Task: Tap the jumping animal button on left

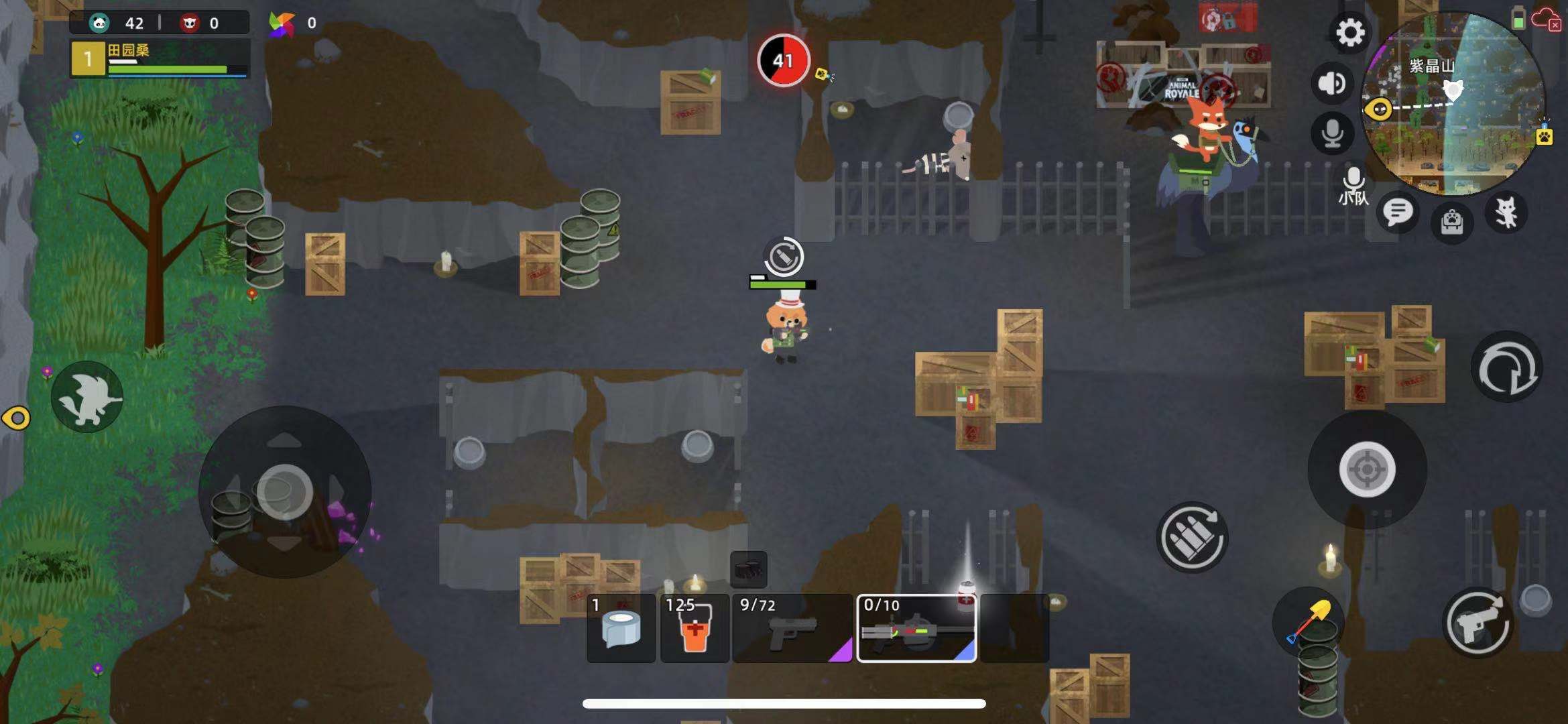Action: point(87,397)
